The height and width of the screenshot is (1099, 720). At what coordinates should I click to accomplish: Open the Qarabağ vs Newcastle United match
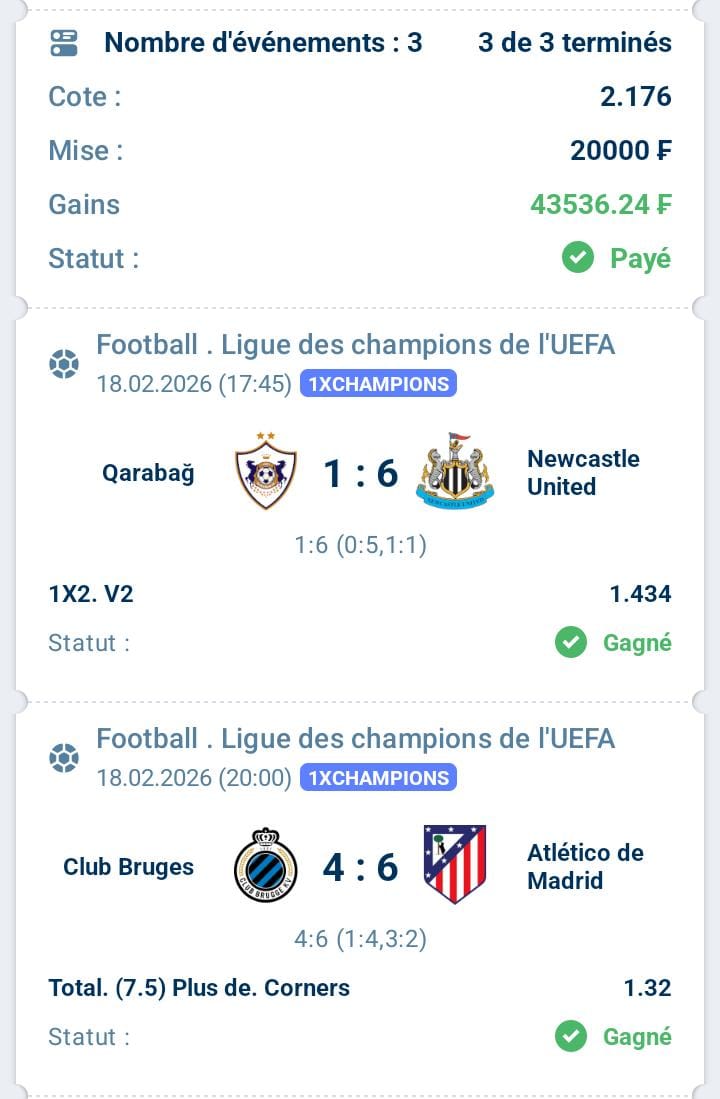tap(360, 473)
